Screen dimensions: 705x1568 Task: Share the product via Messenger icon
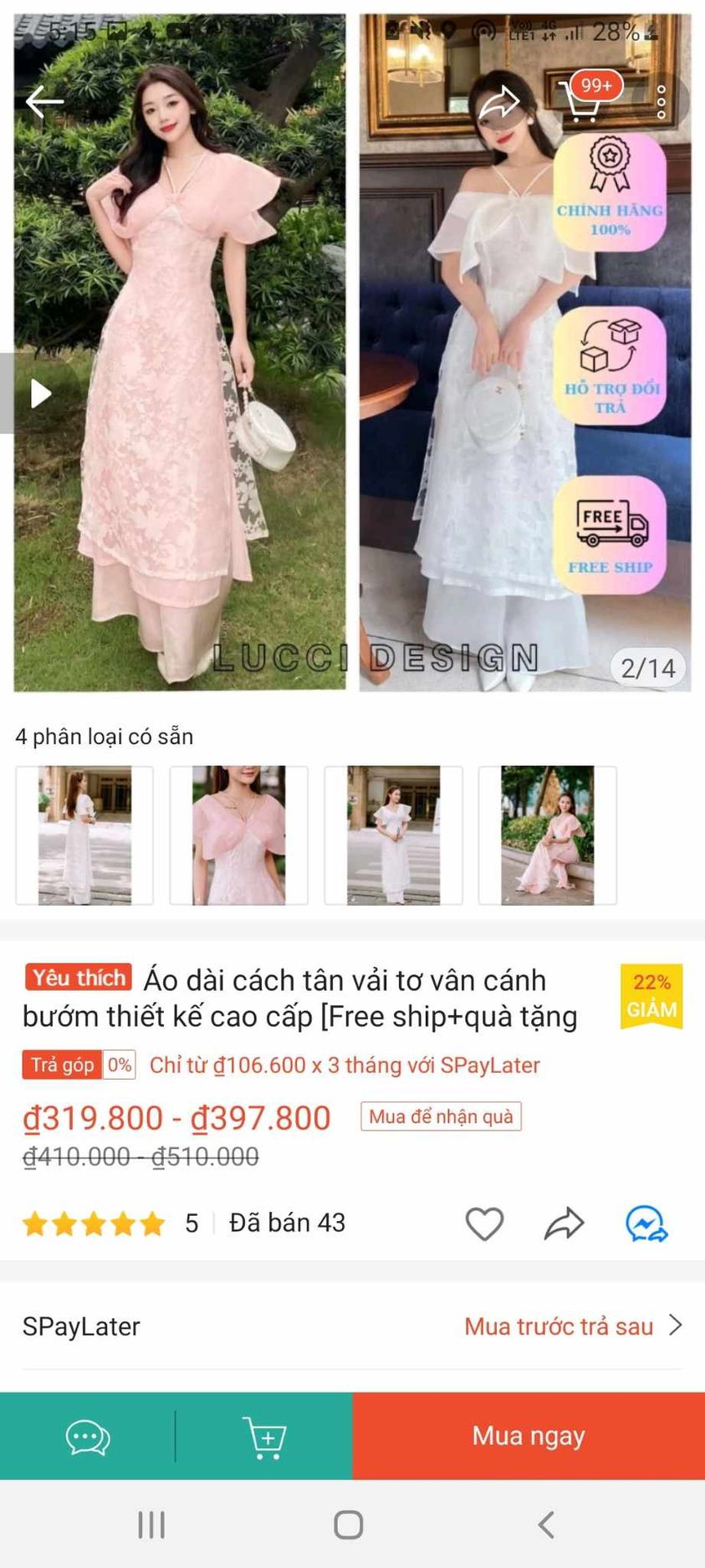pyautogui.click(x=646, y=1224)
